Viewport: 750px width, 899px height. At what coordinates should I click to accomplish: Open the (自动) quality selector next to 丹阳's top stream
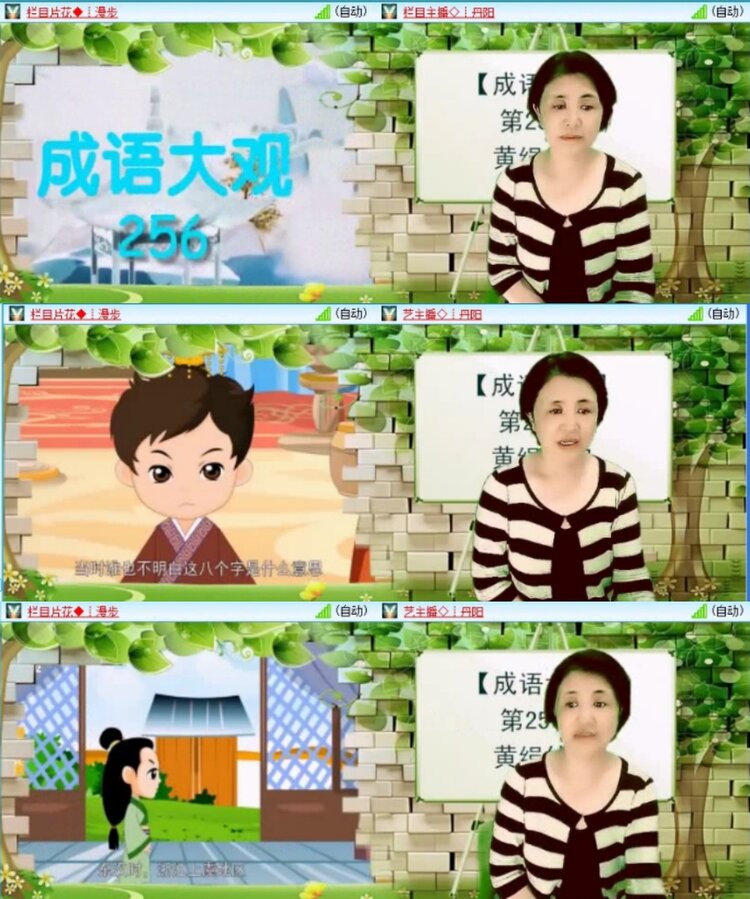coord(725,9)
